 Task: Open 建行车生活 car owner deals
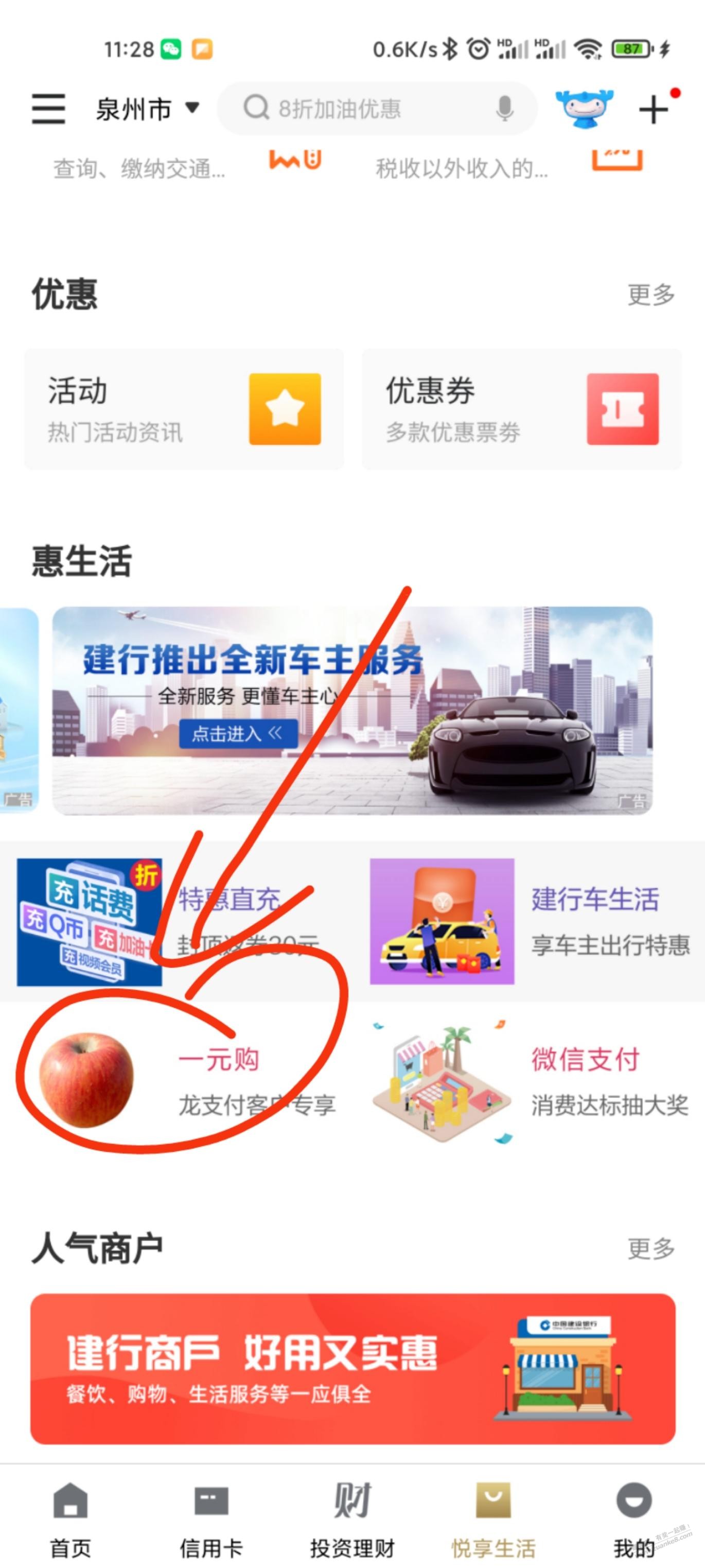[x=529, y=921]
